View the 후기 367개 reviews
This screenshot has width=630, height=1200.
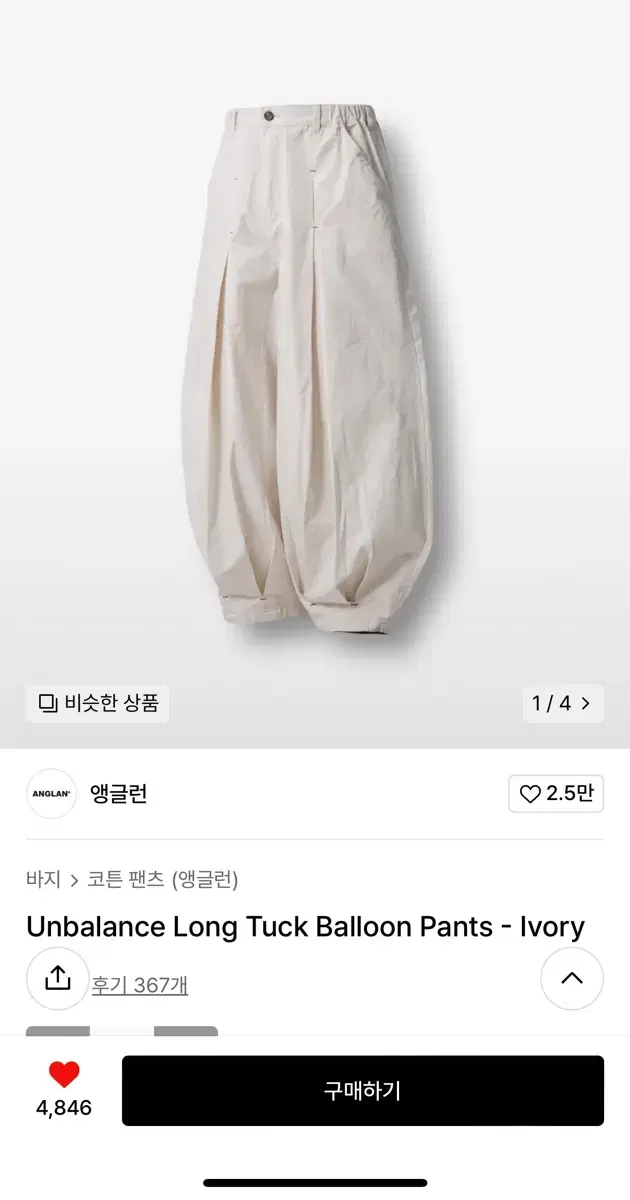click(140, 985)
